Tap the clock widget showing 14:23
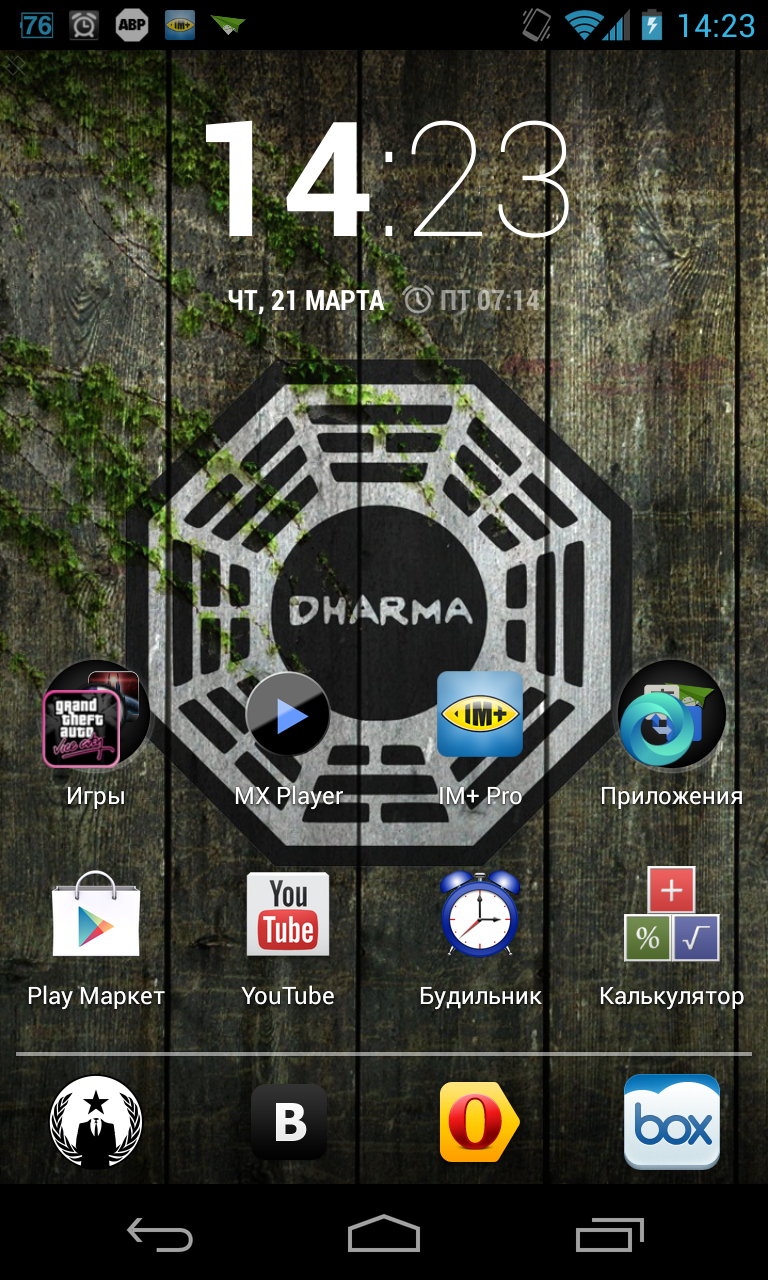The width and height of the screenshot is (768, 1280). [x=386, y=180]
